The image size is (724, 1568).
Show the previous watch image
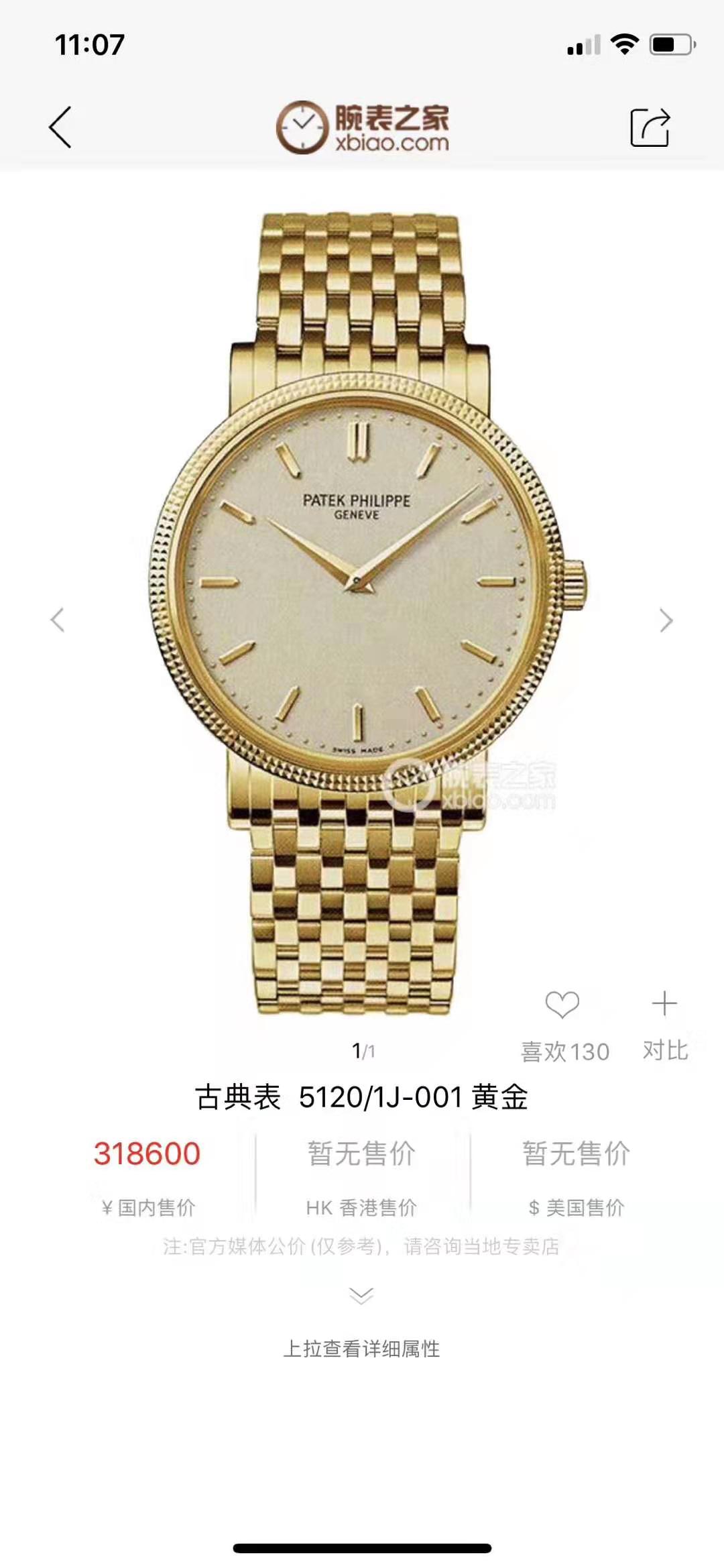tap(58, 620)
